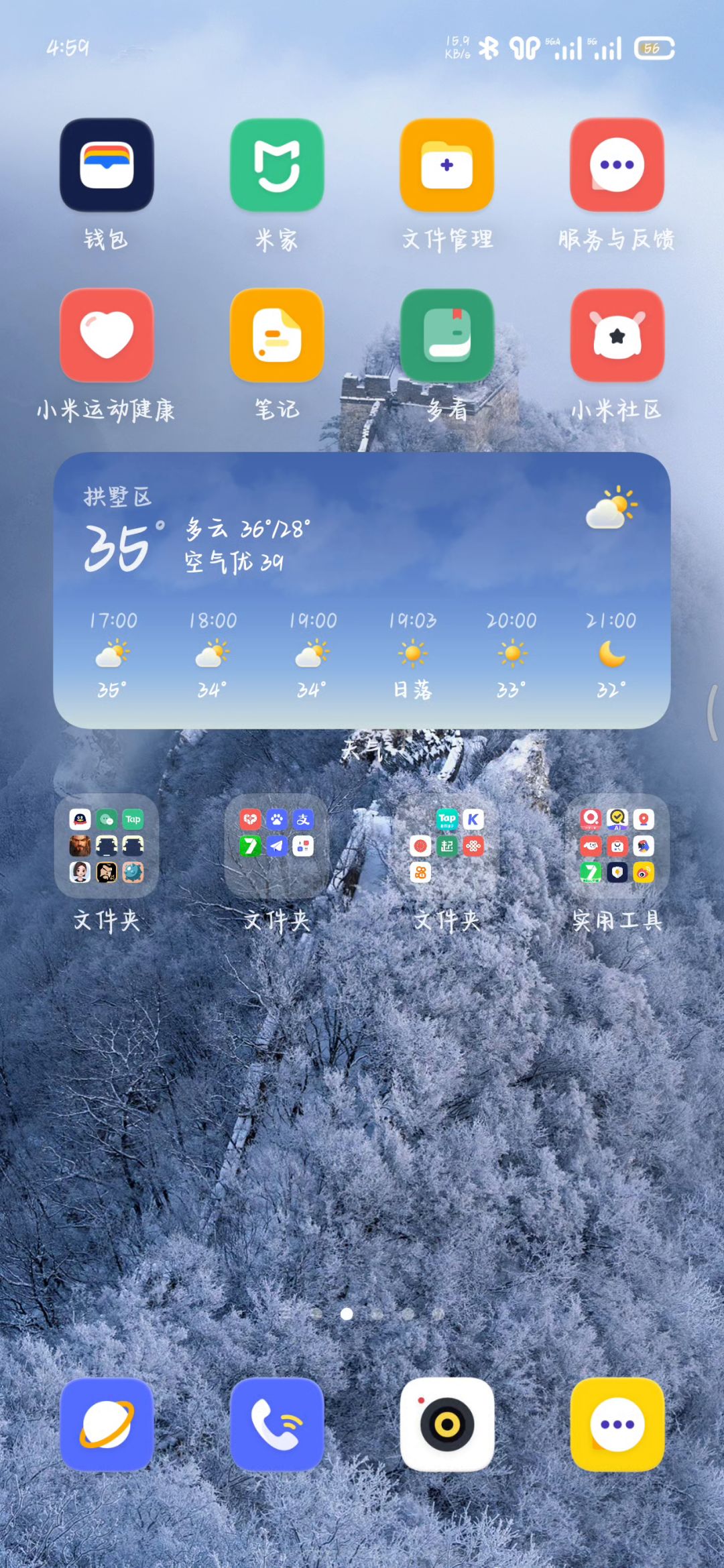Image resolution: width=724 pixels, height=1568 pixels.
Task: Launch 小米运动健康 health app
Action: tap(107, 335)
